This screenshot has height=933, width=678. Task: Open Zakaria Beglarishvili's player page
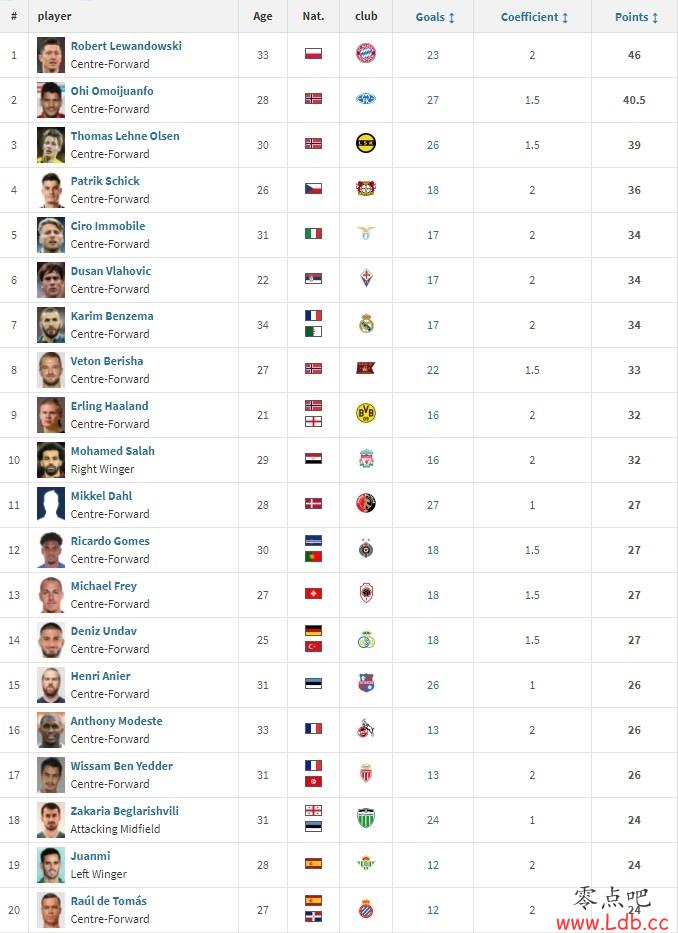point(124,811)
